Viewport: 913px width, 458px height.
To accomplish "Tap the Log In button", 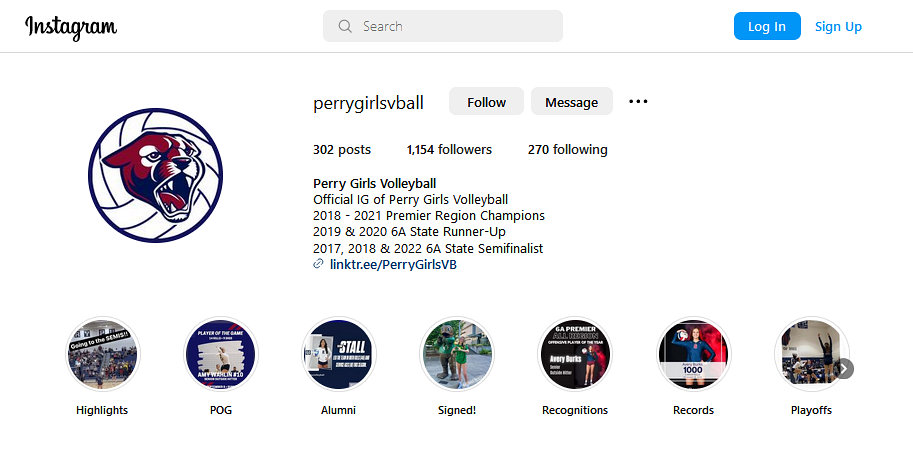I will click(x=767, y=26).
